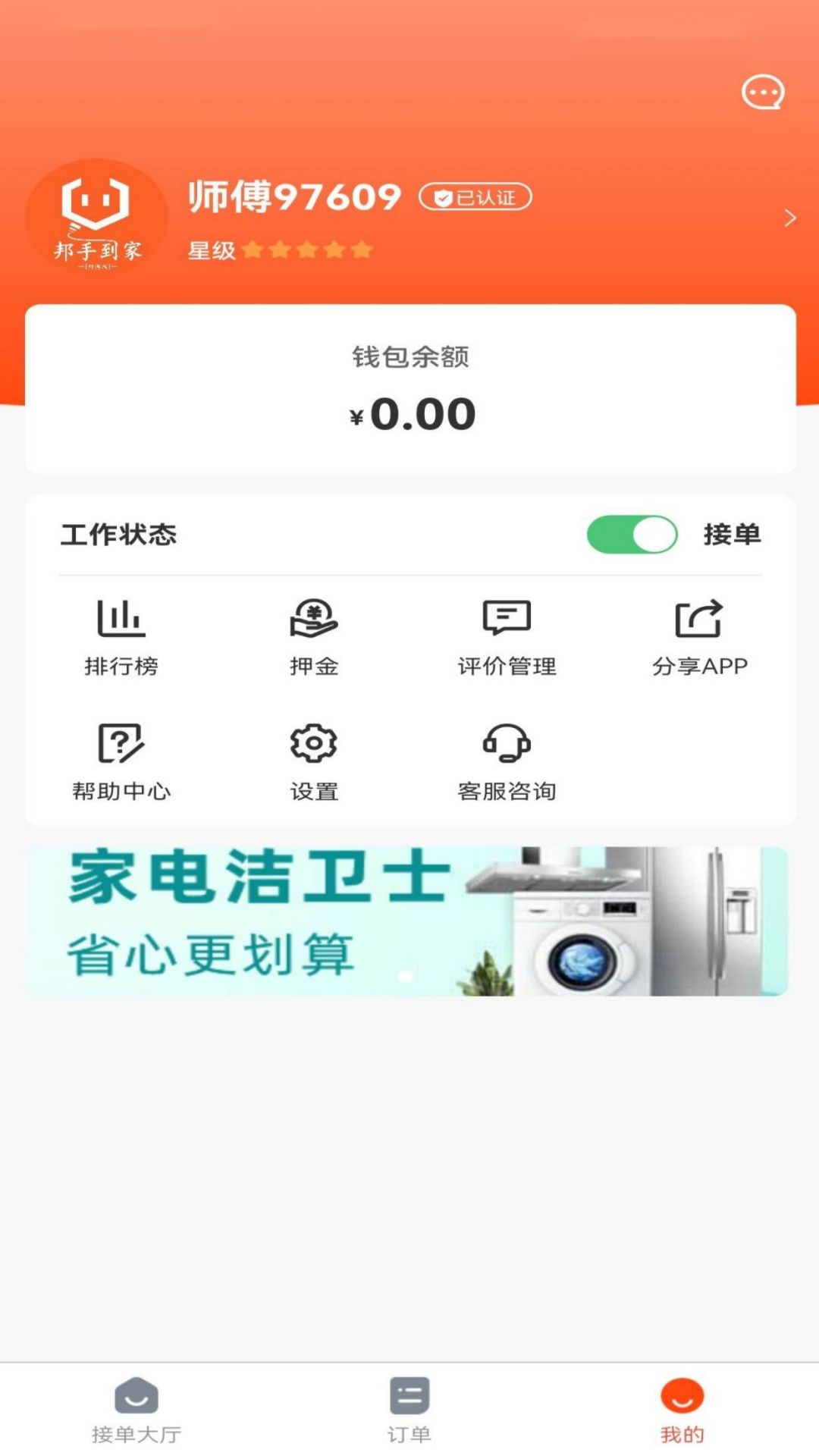Open the 家电洁卫士 promotional banner

(x=409, y=918)
